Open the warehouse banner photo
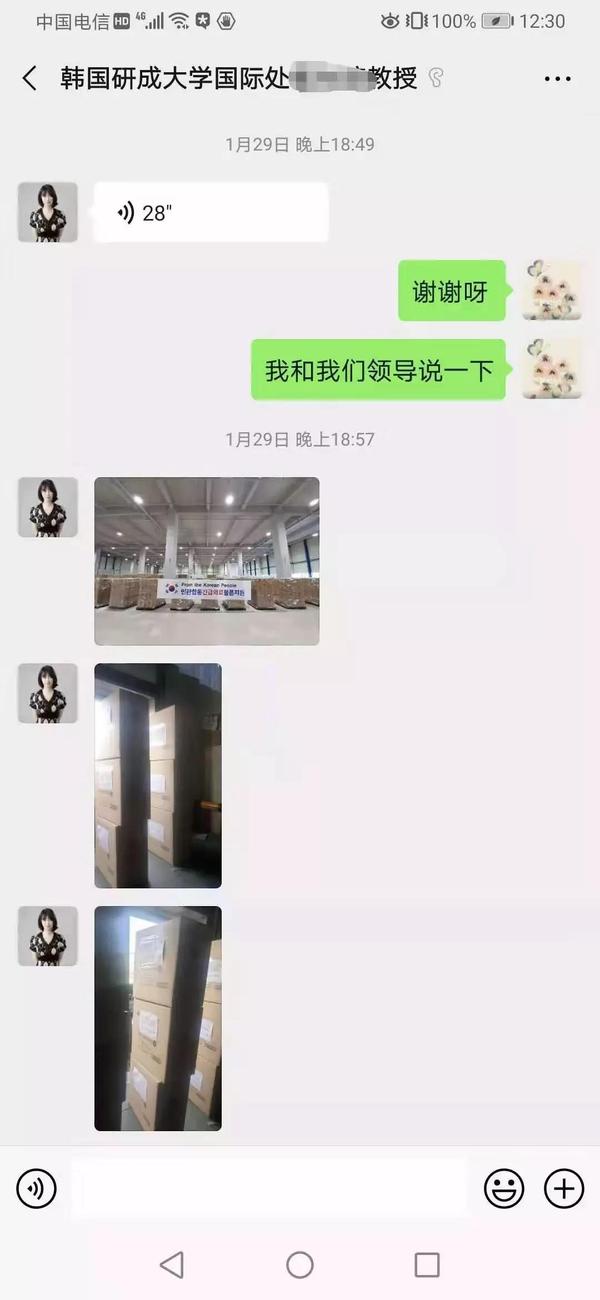This screenshot has width=600, height=1300. pos(207,561)
